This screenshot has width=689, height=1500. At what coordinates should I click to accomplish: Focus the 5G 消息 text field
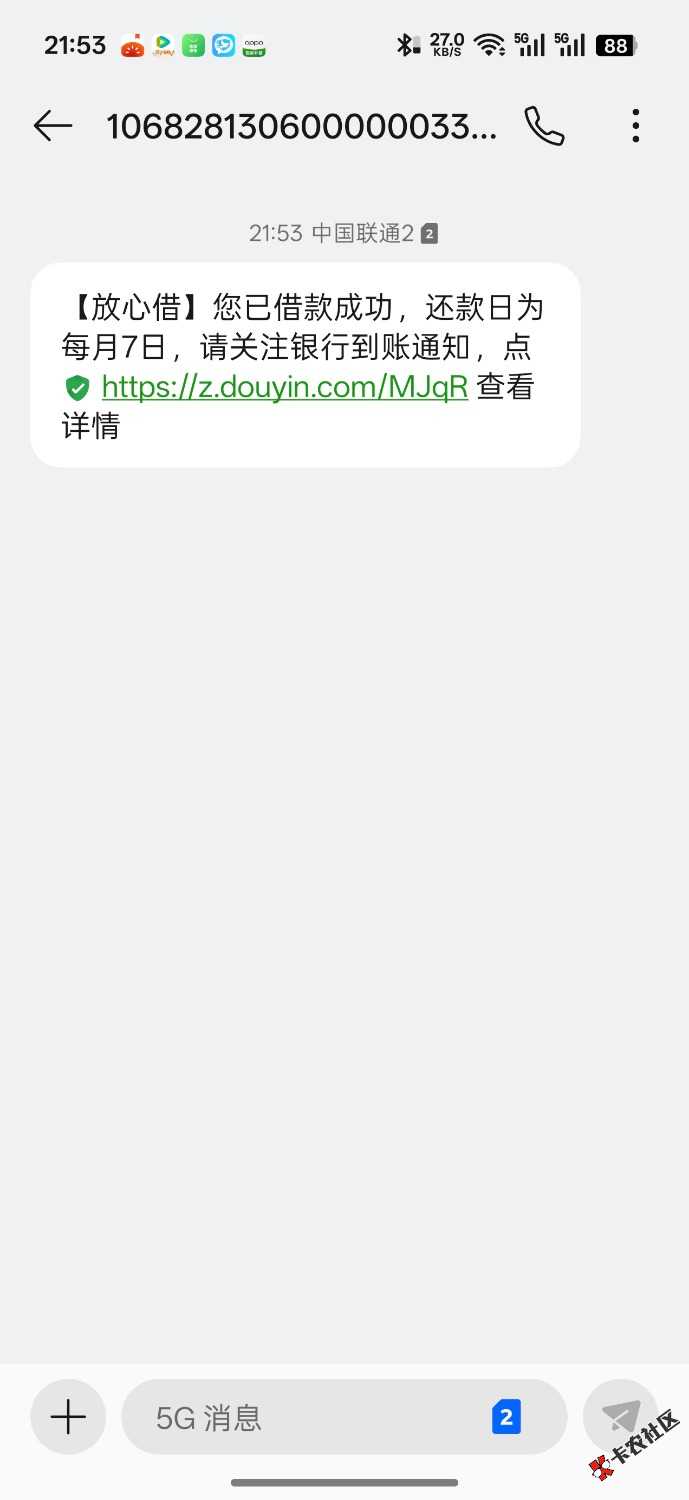pyautogui.click(x=300, y=1417)
